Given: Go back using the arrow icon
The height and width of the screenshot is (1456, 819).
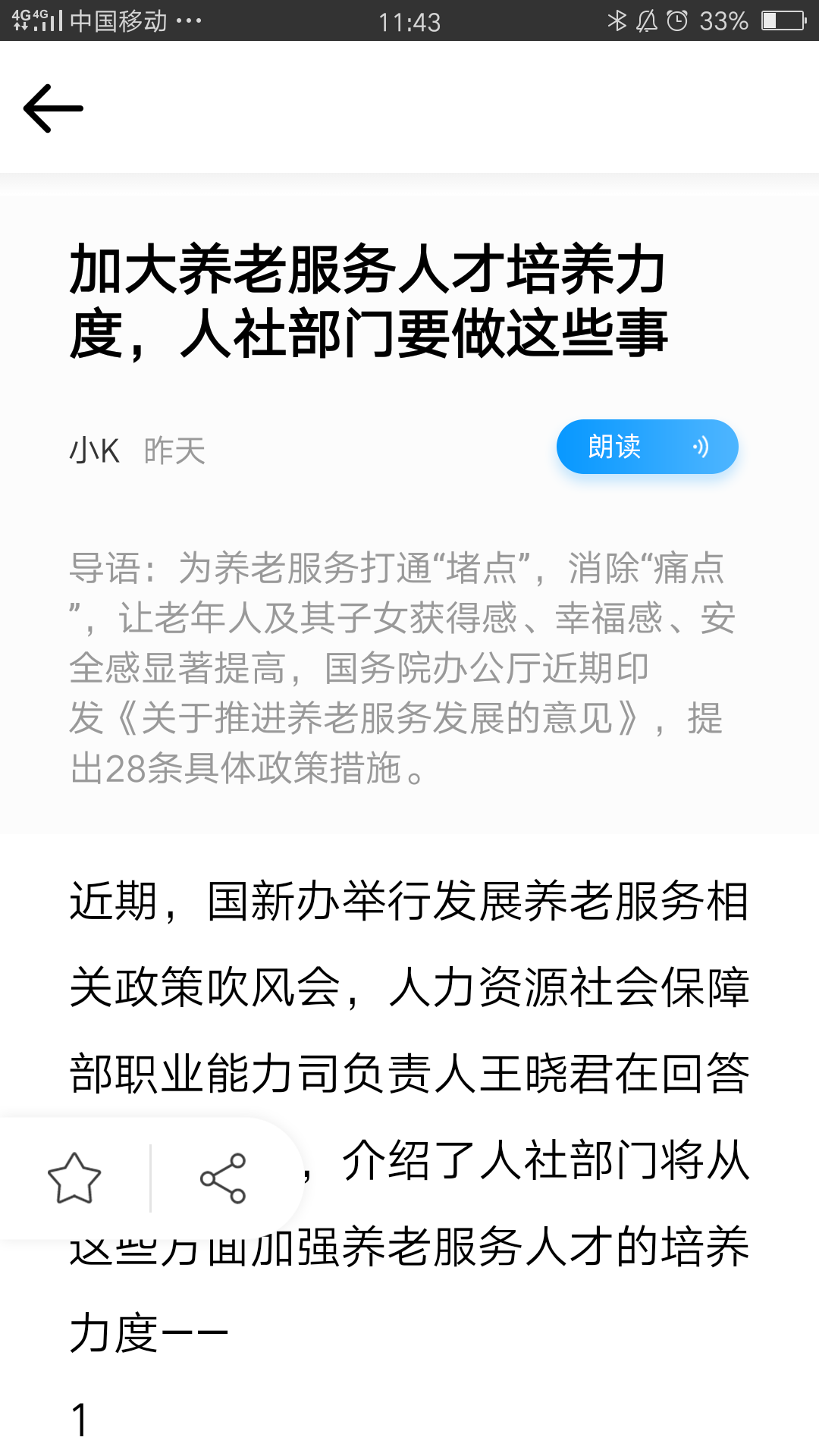Looking at the screenshot, I should click(x=53, y=108).
